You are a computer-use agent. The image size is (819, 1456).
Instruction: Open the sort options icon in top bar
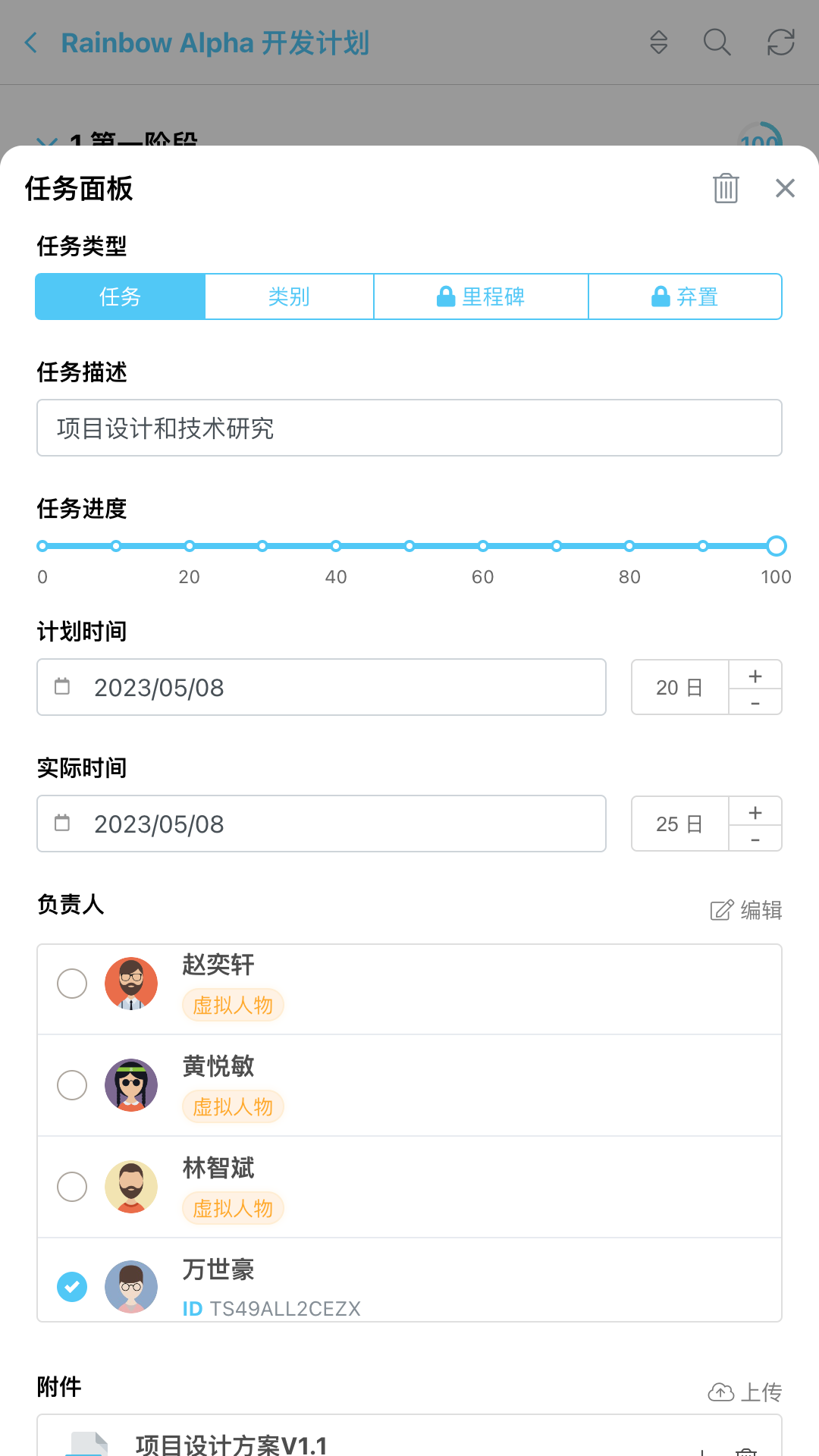click(658, 43)
